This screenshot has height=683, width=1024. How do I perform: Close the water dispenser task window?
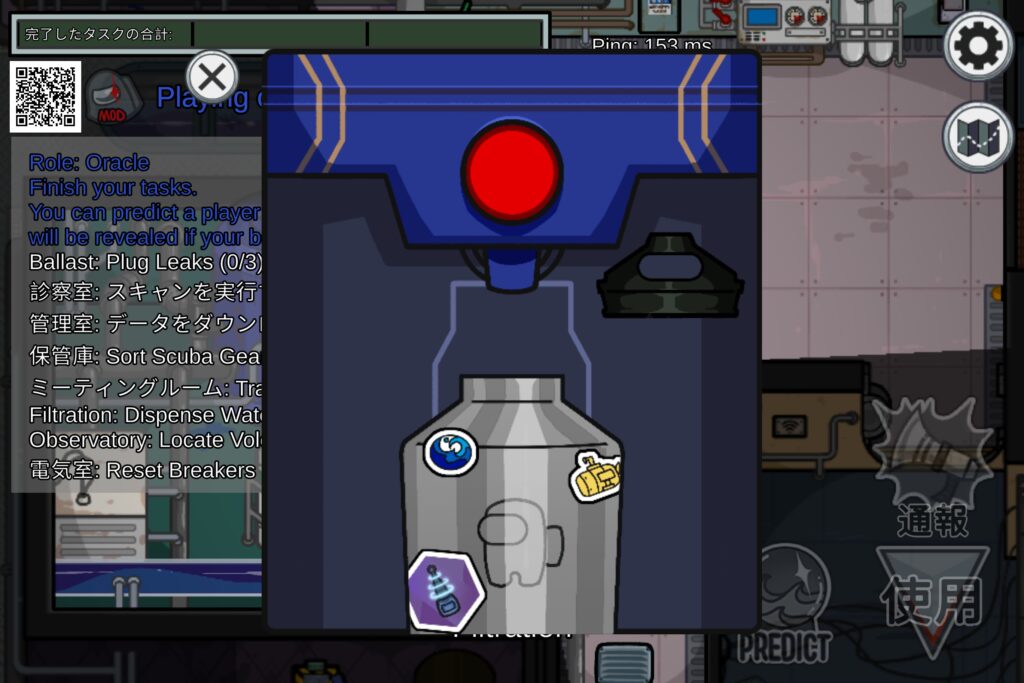pos(212,76)
